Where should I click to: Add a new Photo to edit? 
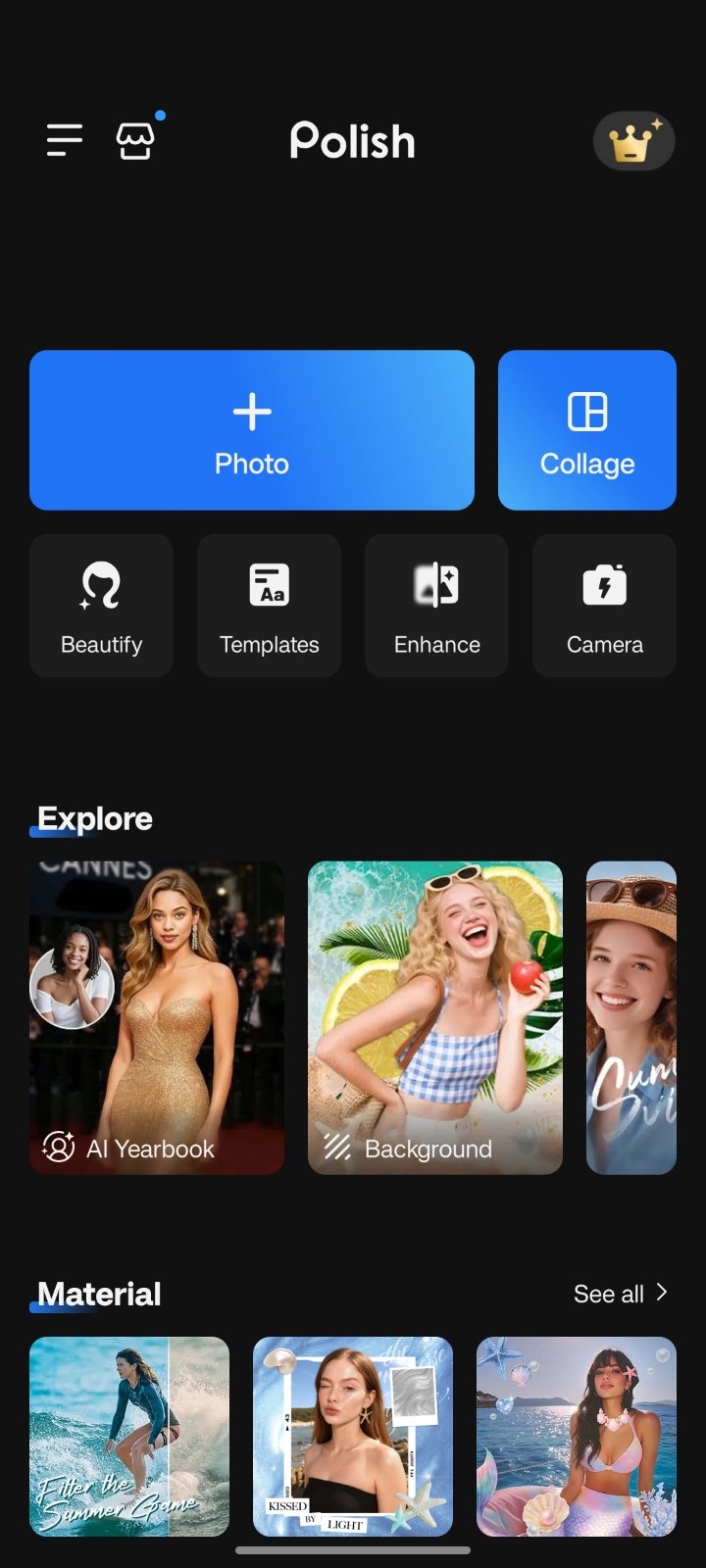pyautogui.click(x=252, y=430)
